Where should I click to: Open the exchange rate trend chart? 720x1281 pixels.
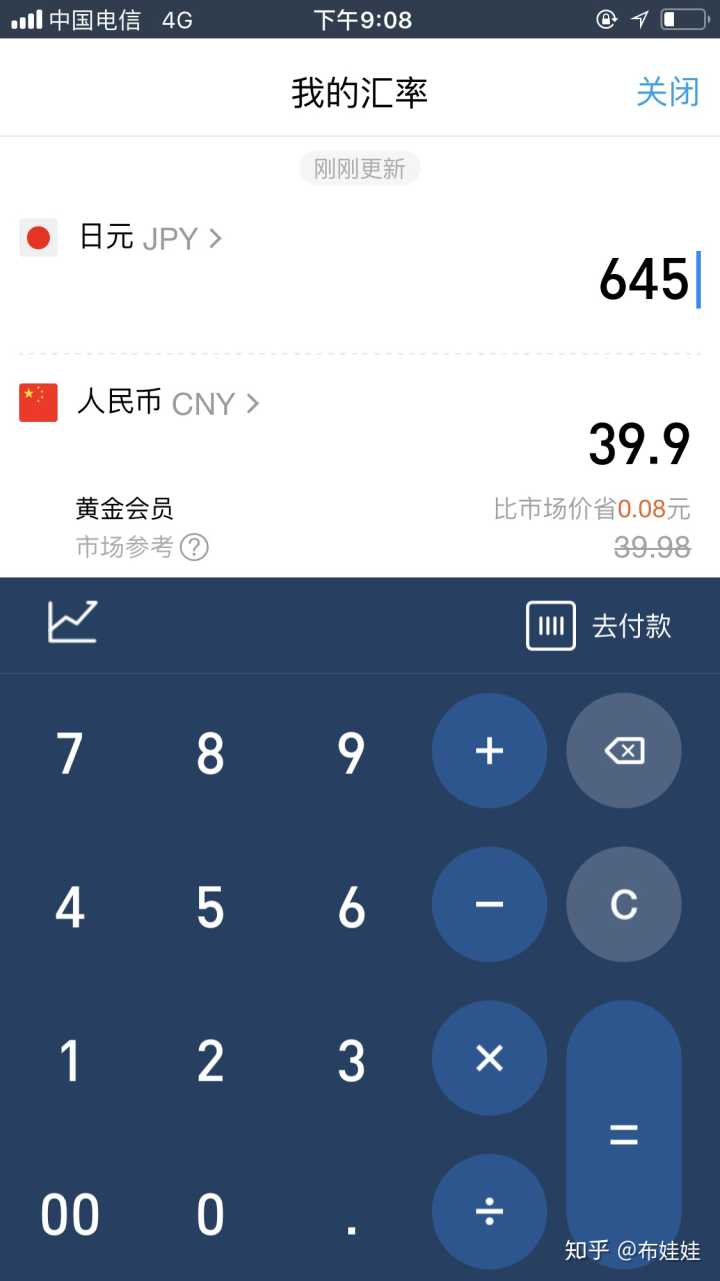tap(73, 622)
